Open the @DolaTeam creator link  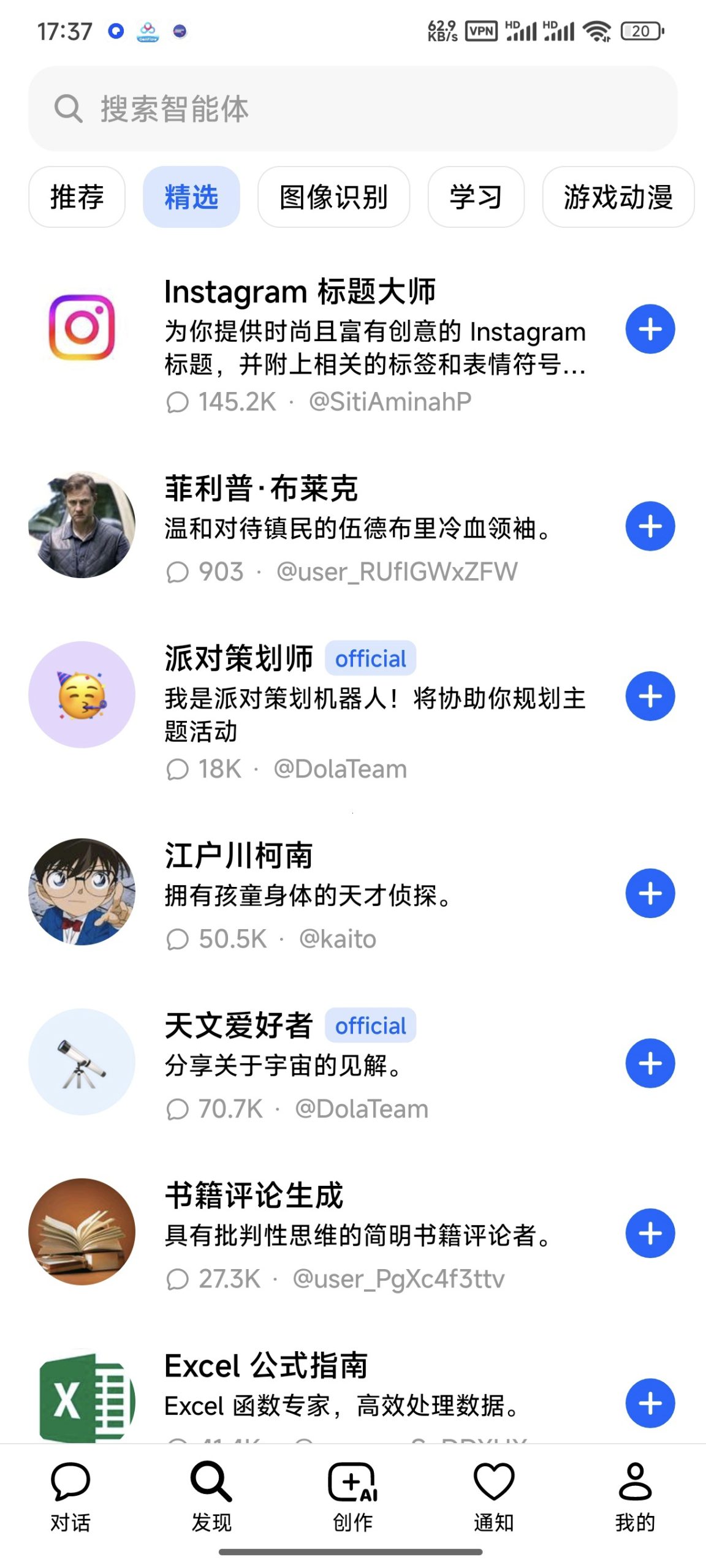341,767
